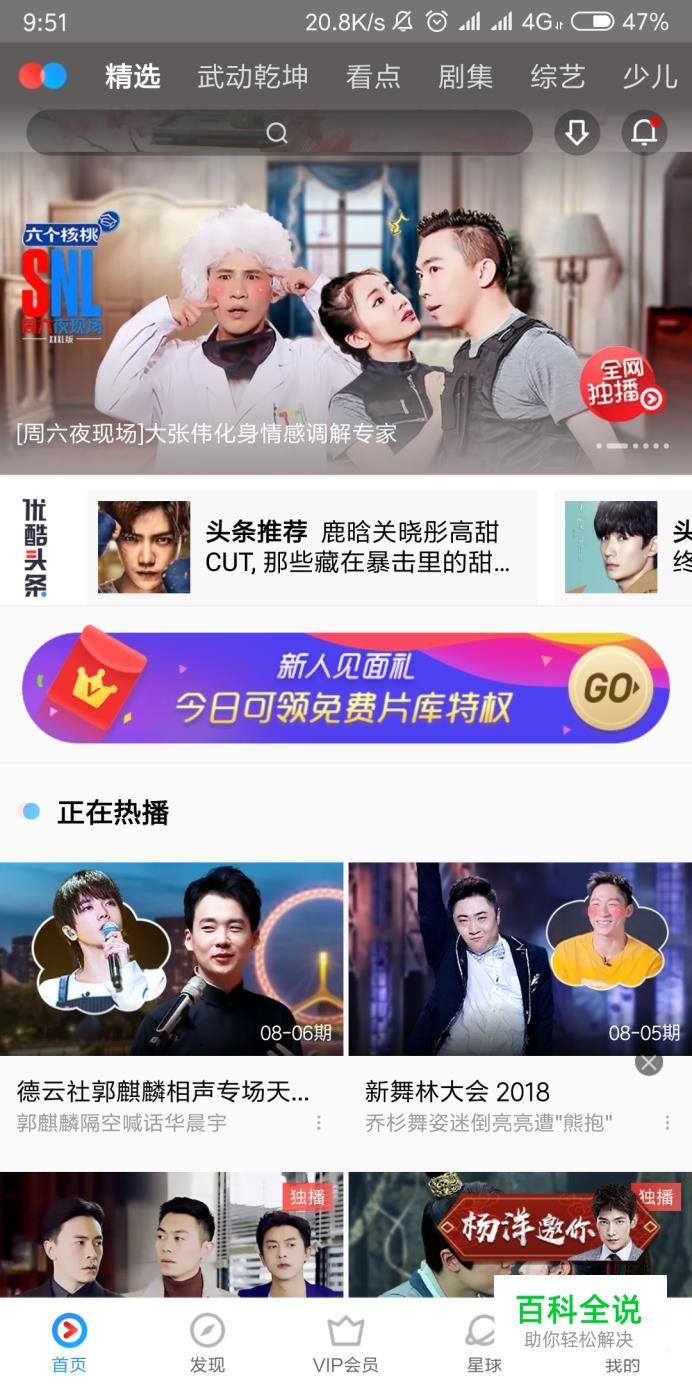Open the search box

(278, 133)
